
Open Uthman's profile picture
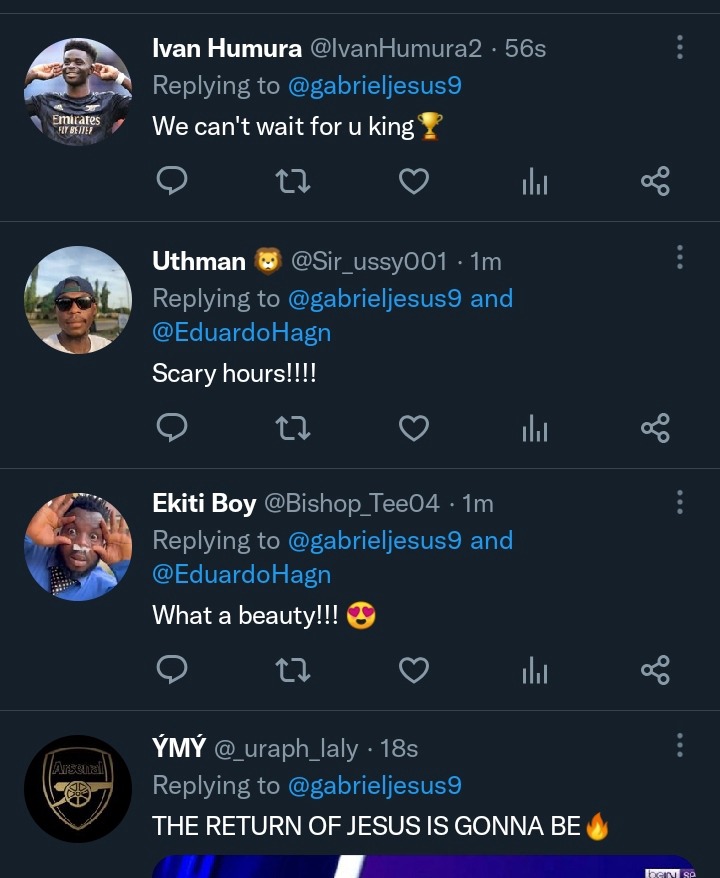click(x=78, y=300)
